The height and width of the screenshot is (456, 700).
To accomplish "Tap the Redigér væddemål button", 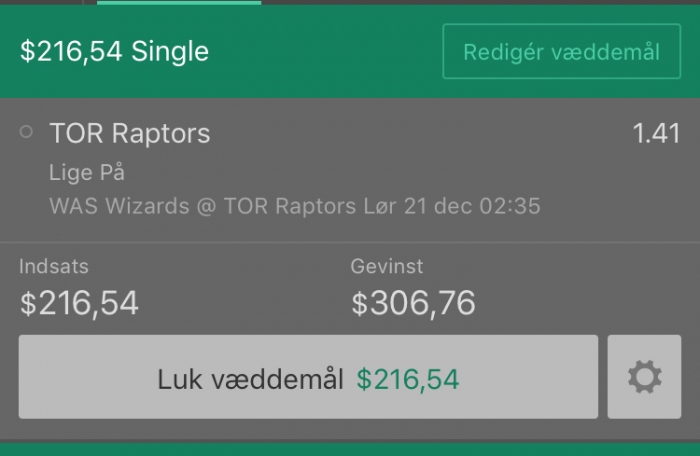I will point(561,52).
